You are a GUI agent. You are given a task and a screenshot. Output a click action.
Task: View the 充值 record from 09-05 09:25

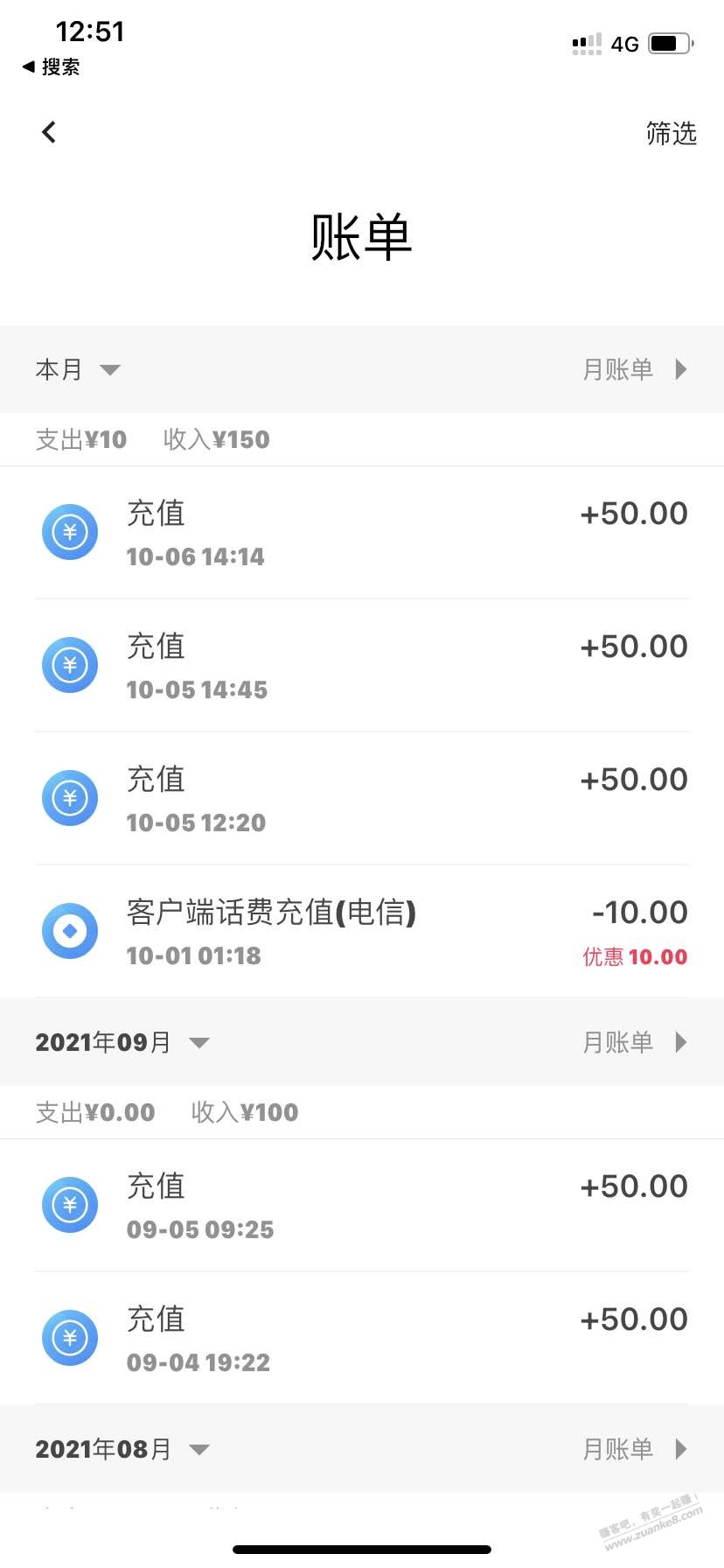pyautogui.click(x=362, y=1206)
